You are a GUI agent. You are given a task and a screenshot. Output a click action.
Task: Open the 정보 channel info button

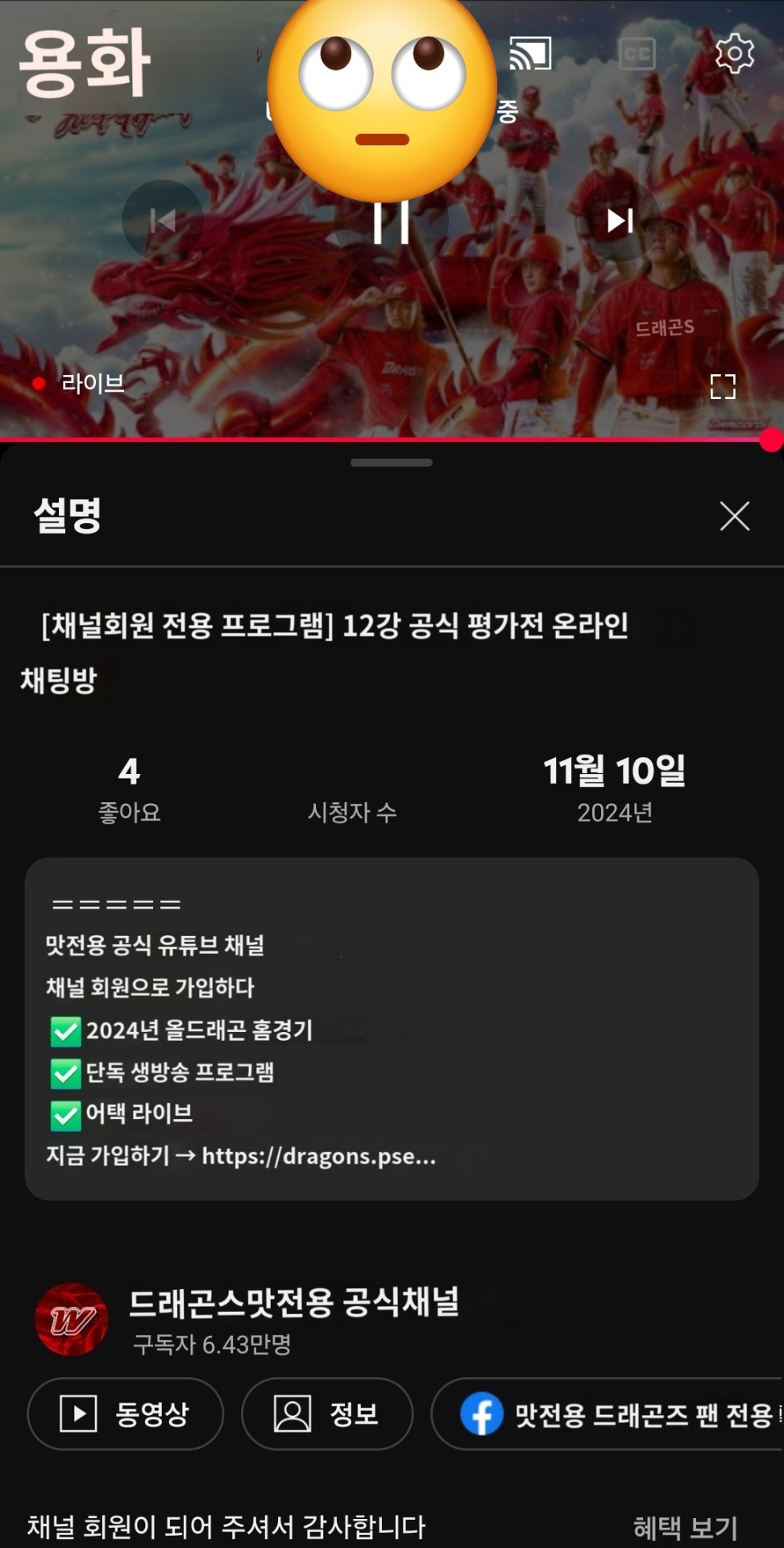pos(327,1413)
